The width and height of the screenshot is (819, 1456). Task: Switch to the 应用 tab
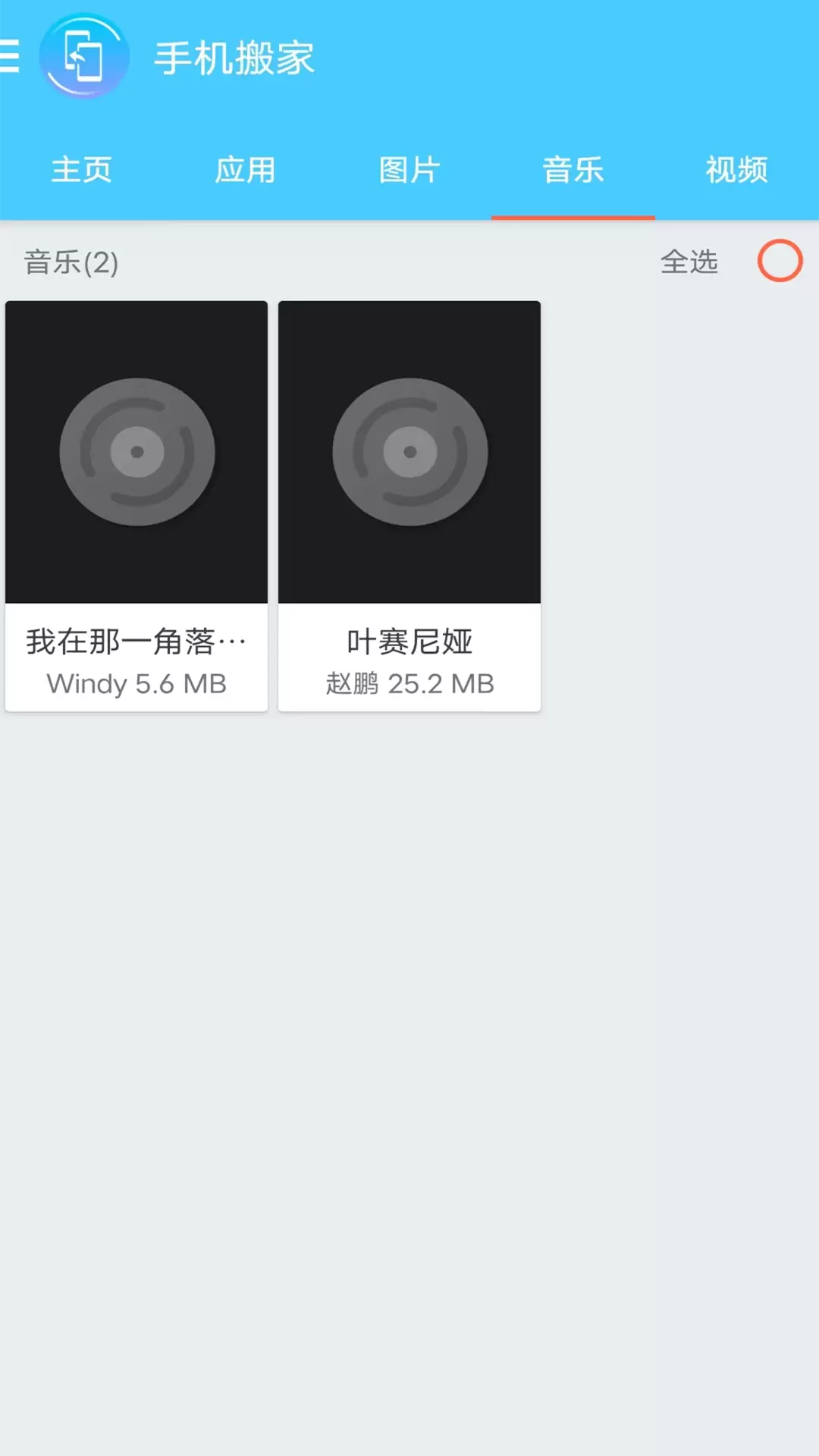click(246, 170)
